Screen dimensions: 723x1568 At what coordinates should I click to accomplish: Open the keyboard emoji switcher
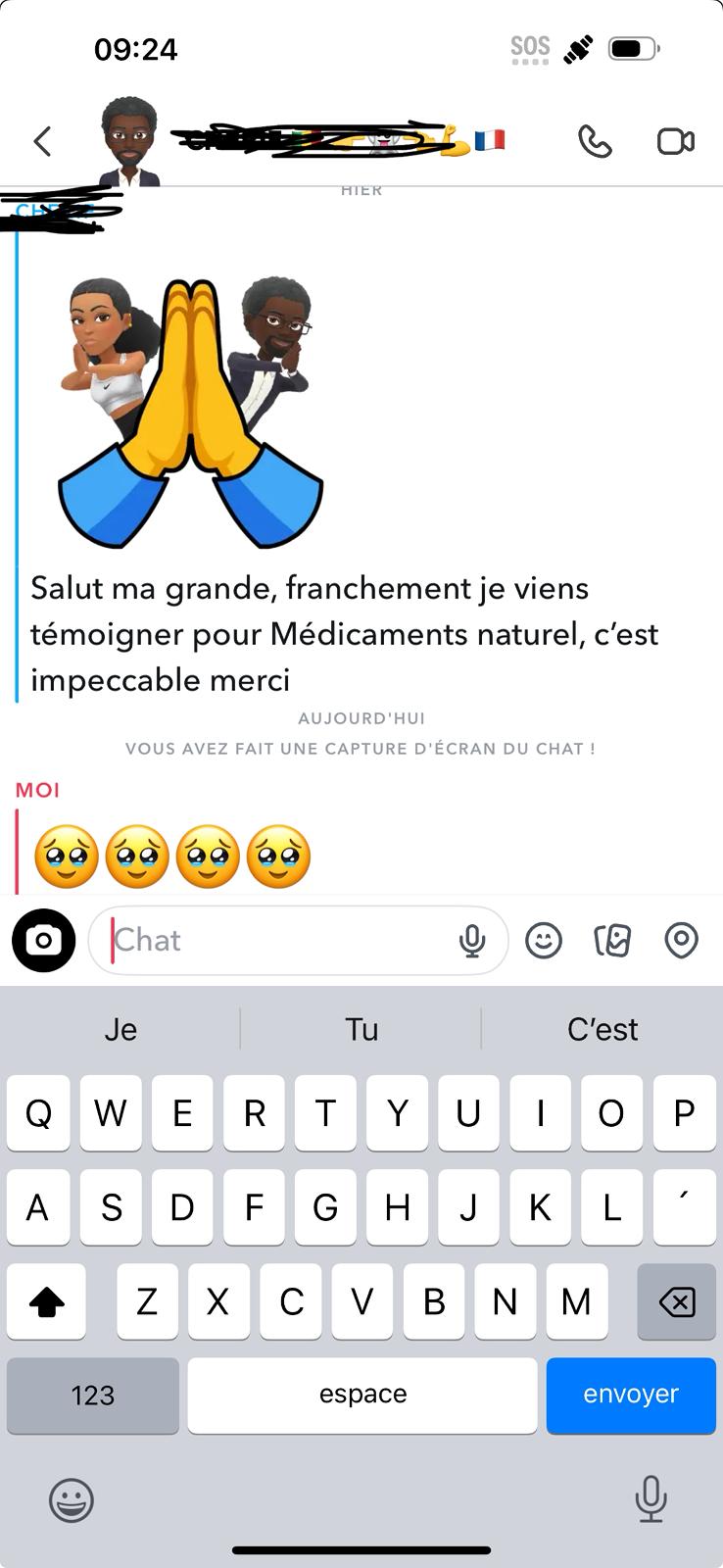72,1499
